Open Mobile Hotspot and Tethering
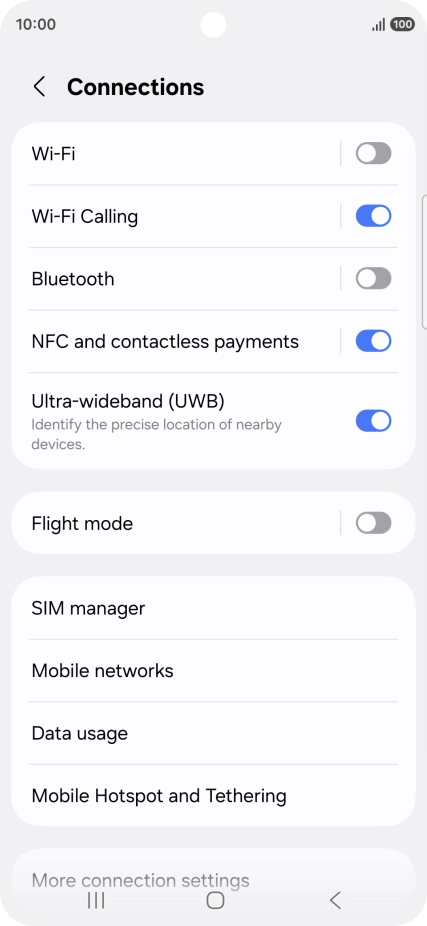Image resolution: width=427 pixels, height=926 pixels. (x=213, y=796)
